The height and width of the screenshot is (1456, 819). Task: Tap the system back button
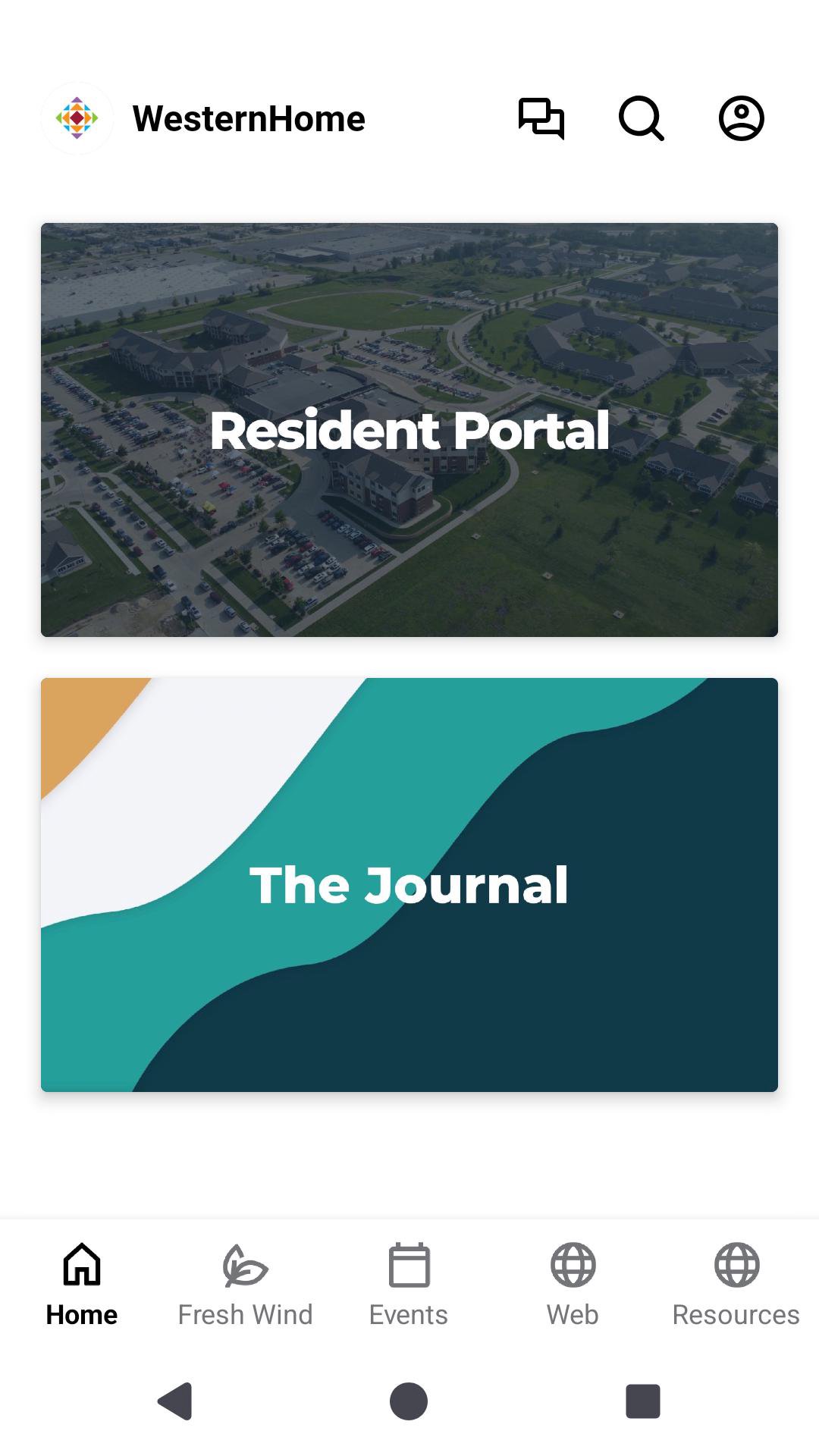tap(175, 1401)
